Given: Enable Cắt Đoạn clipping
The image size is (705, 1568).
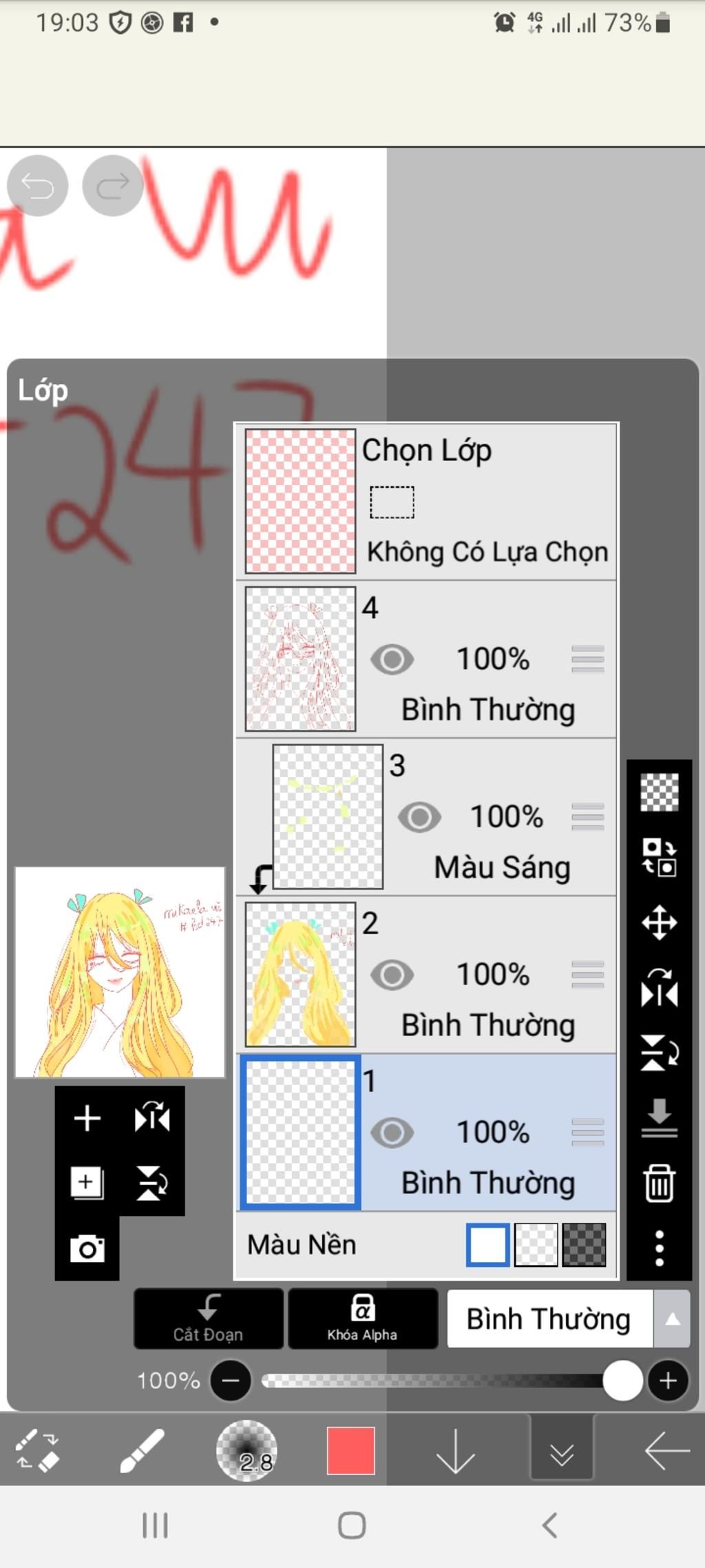Looking at the screenshot, I should pyautogui.click(x=209, y=1318).
